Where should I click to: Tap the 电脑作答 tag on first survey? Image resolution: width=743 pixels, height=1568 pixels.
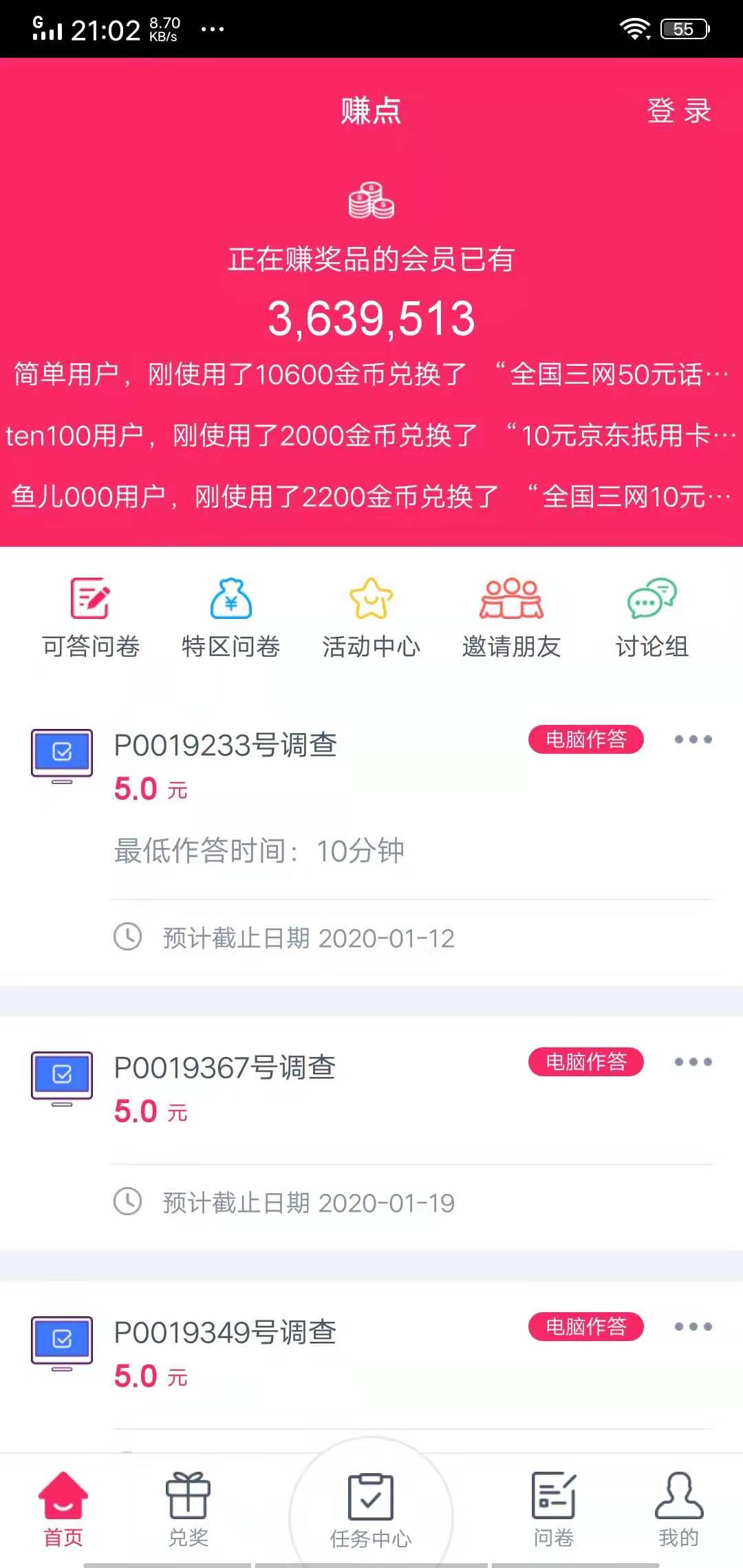[x=586, y=740]
